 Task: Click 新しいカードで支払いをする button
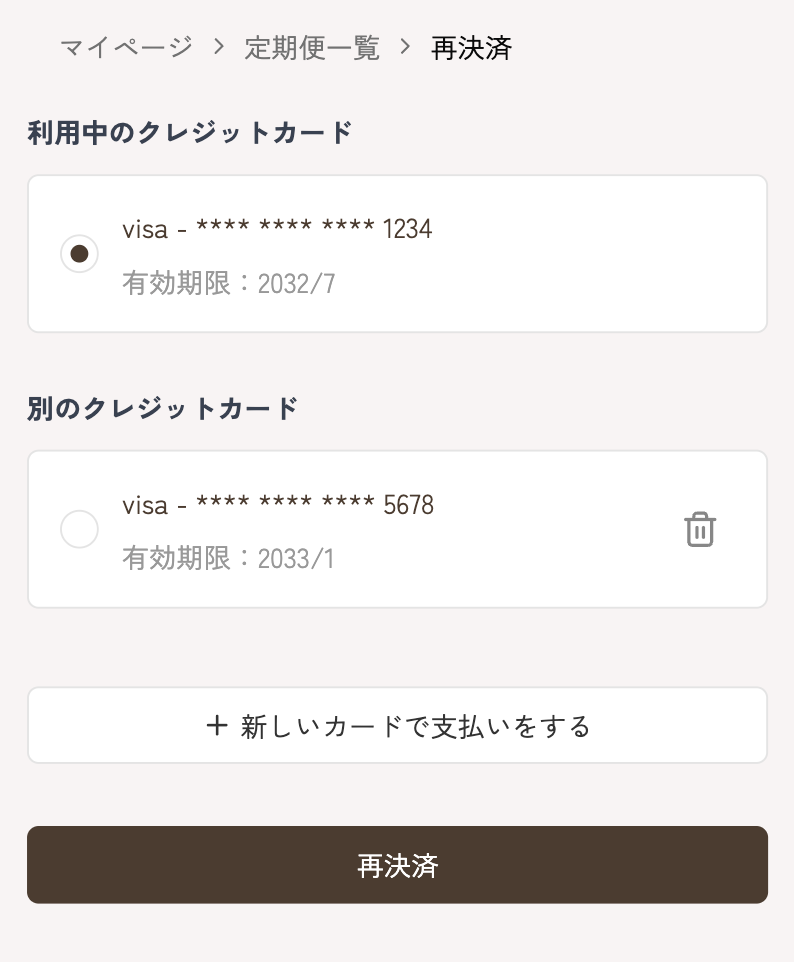point(397,725)
